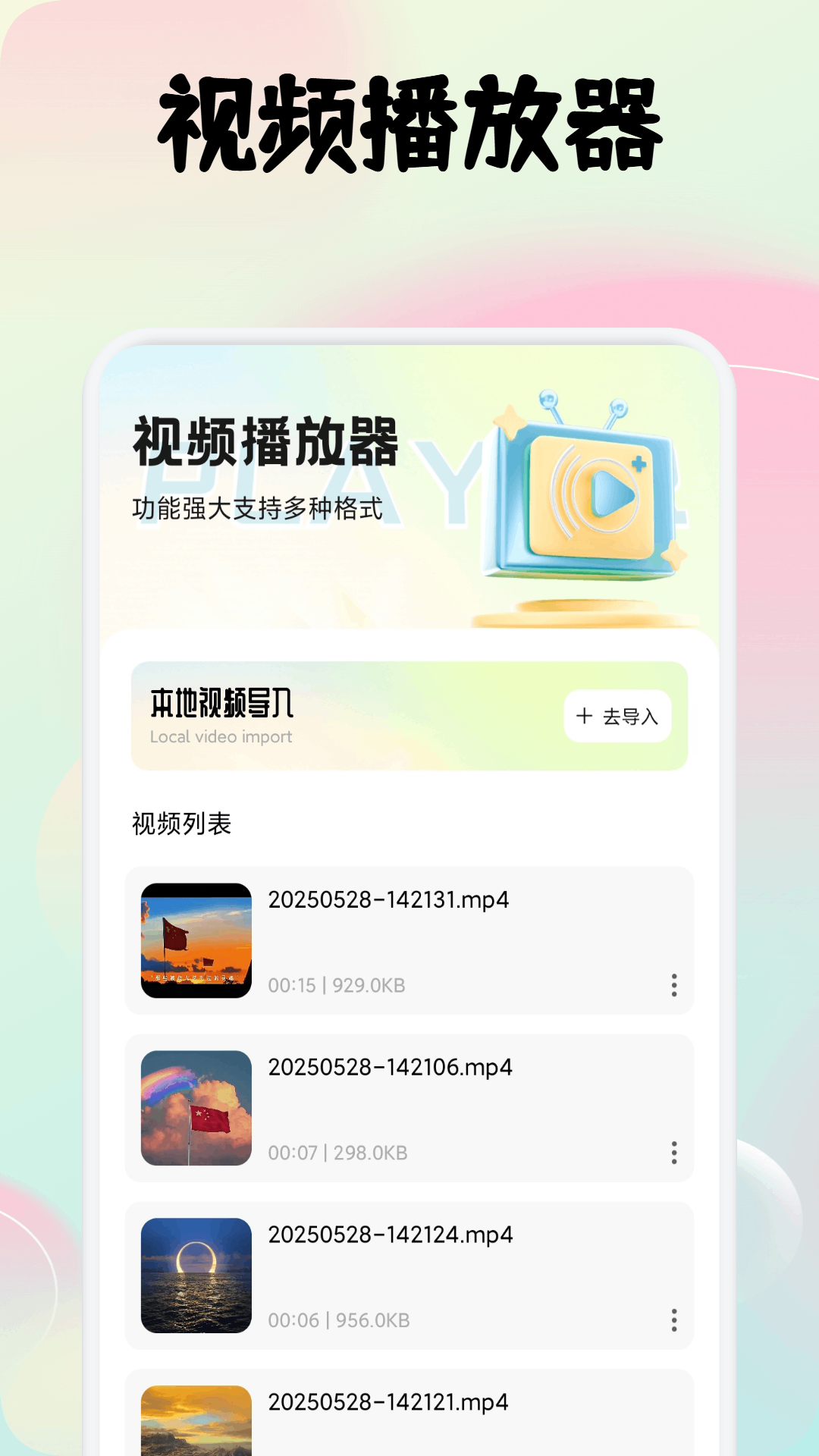Open thumbnail of the rainbow sky video
This screenshot has width=819, height=1456.
click(x=196, y=1108)
